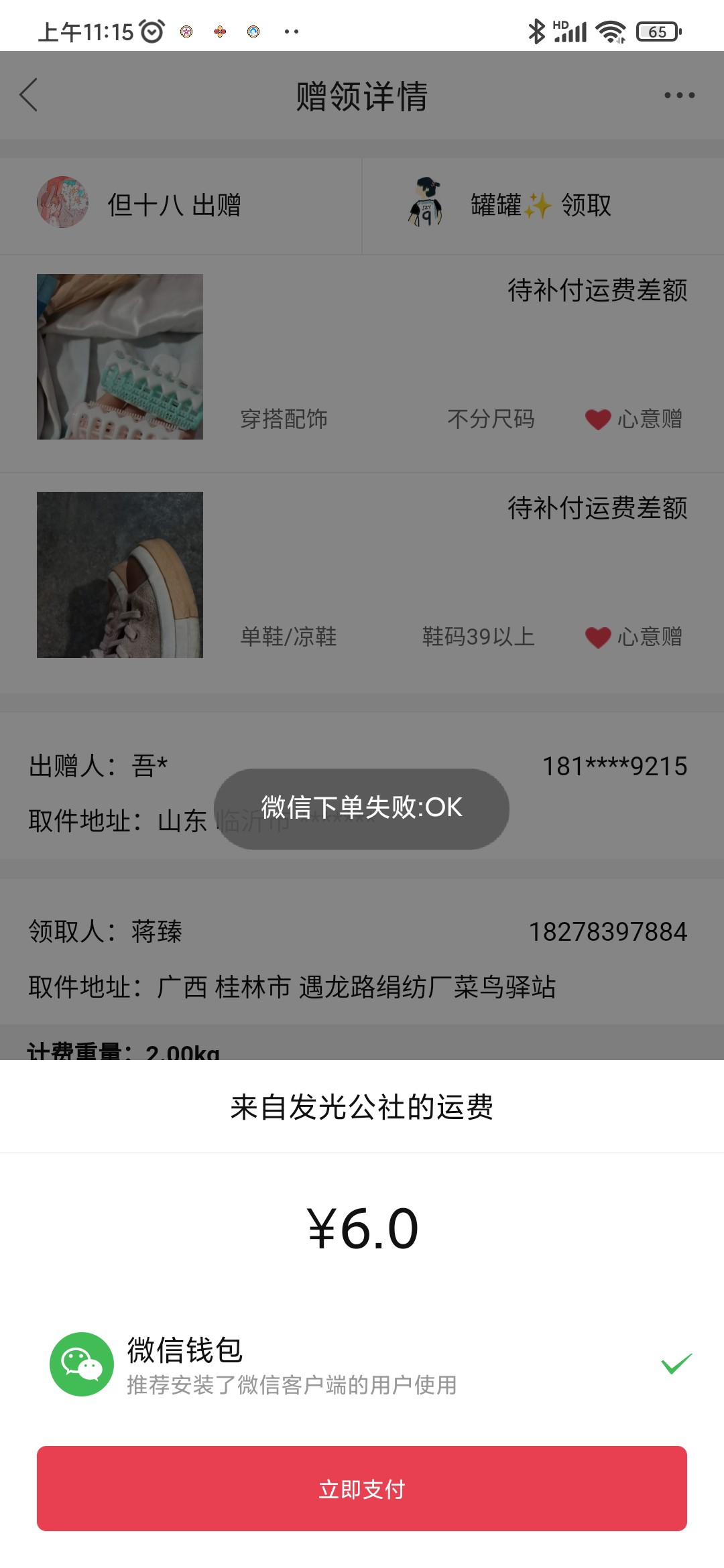Screen dimensions: 724x1568
Task: Open the three-dot overflow menu
Action: click(679, 95)
